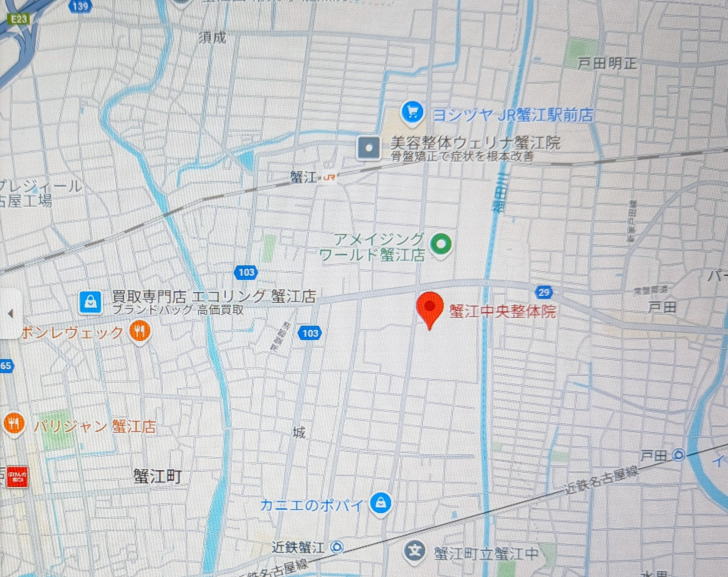The image size is (728, 577).
Task: Select the 近鉄蟹江 station marker
Action: click(337, 546)
